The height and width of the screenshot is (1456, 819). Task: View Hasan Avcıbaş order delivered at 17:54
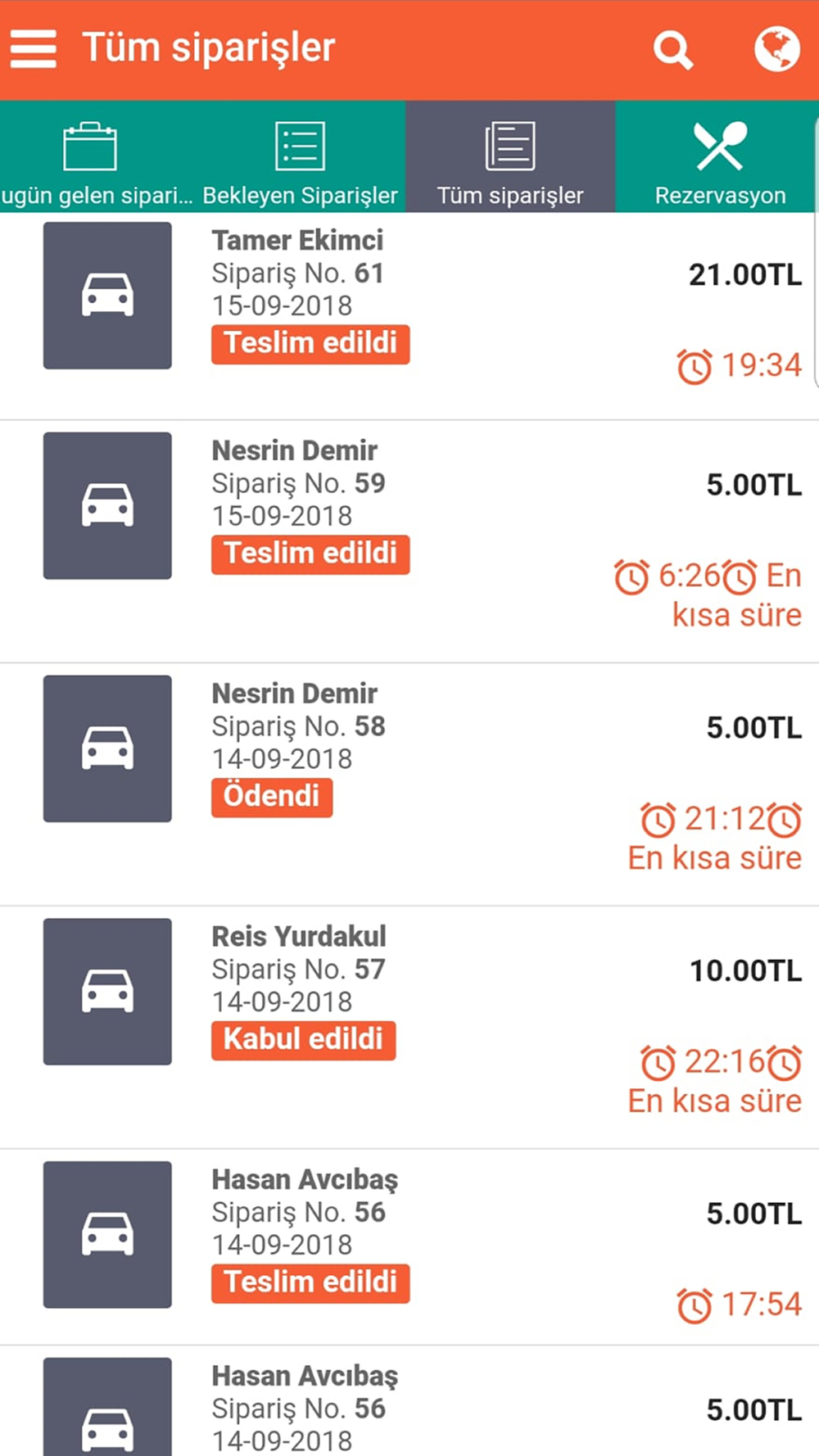pyautogui.click(x=409, y=1247)
